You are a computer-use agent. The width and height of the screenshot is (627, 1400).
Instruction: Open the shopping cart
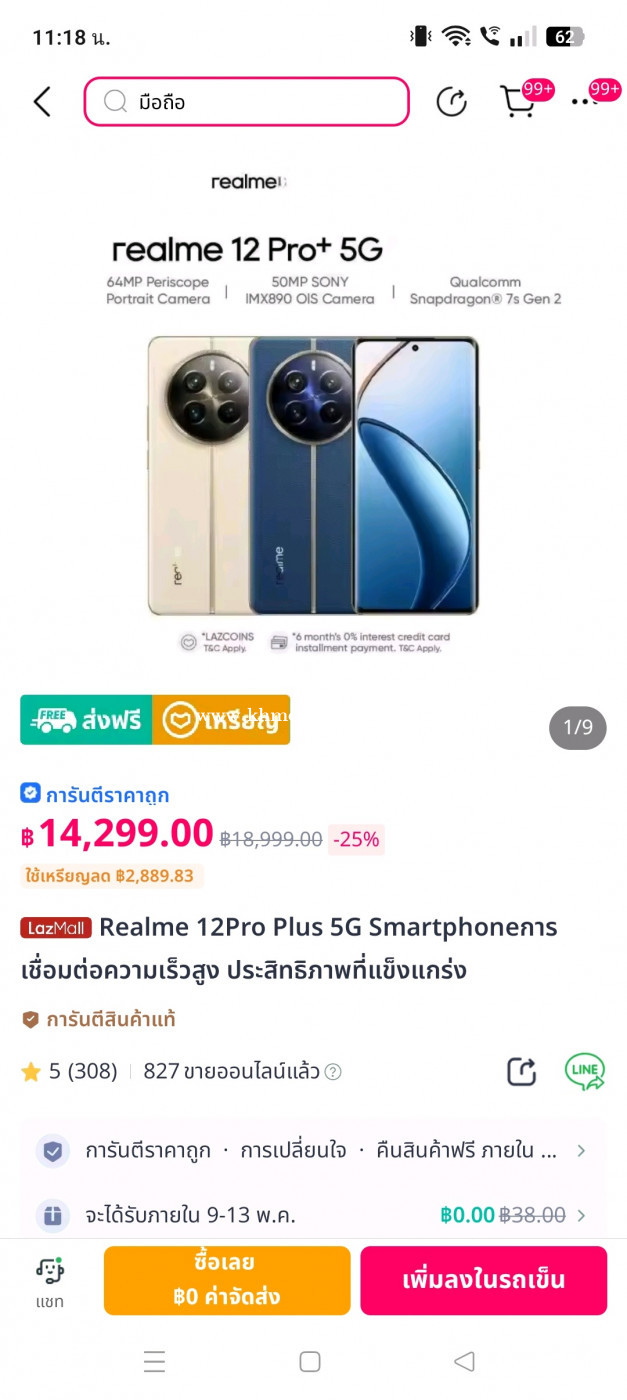(517, 102)
